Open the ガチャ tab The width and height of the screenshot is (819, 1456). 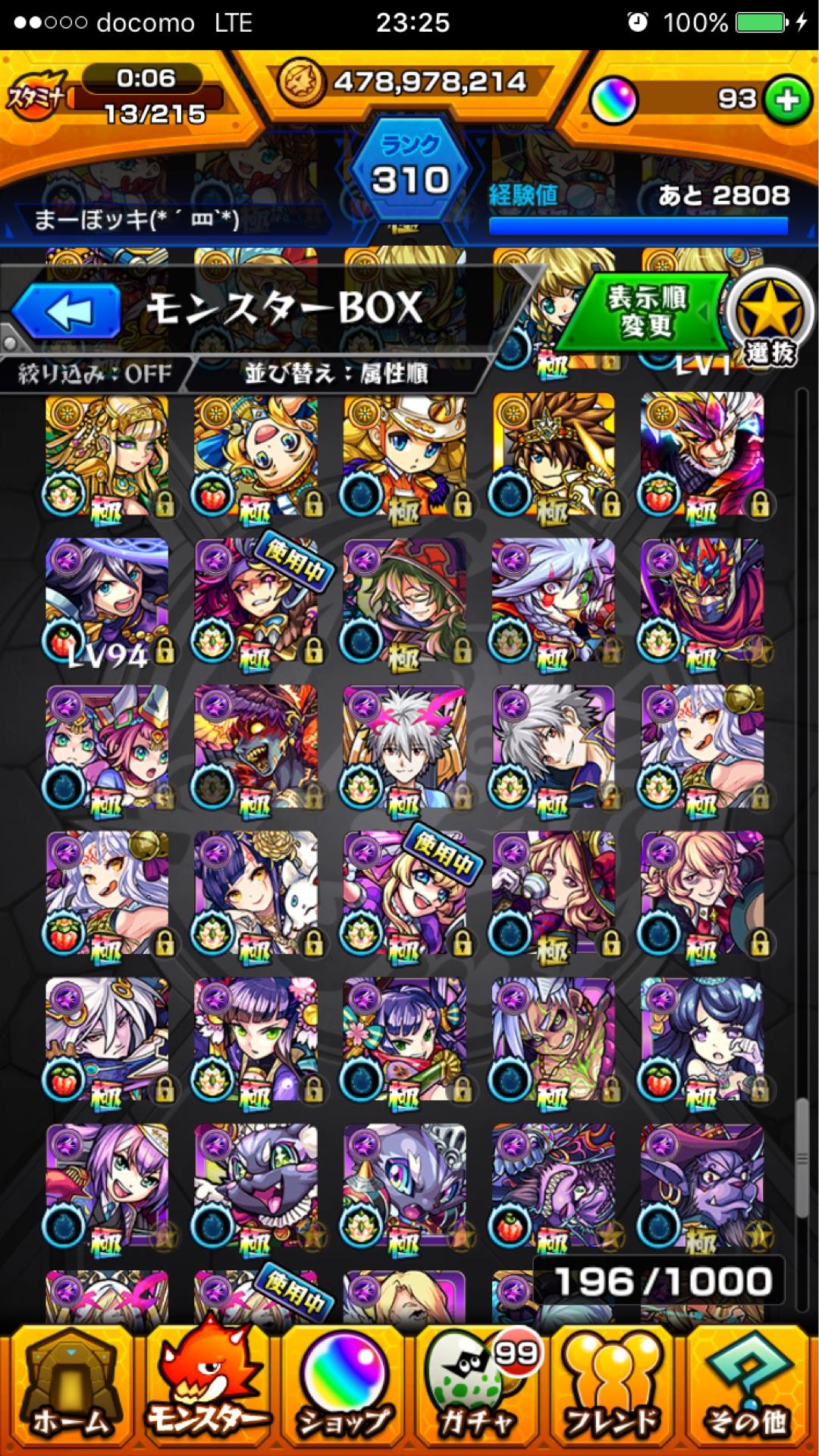(x=479, y=1392)
